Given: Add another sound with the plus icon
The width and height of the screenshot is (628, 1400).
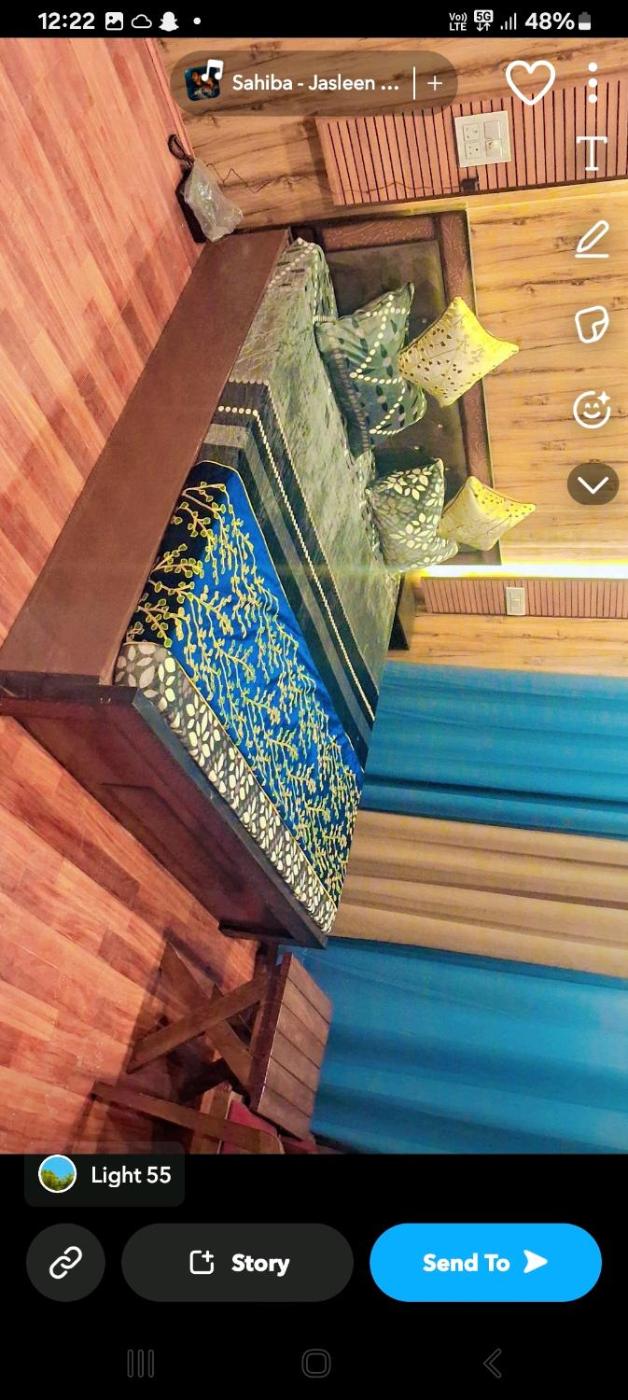Looking at the screenshot, I should [435, 83].
